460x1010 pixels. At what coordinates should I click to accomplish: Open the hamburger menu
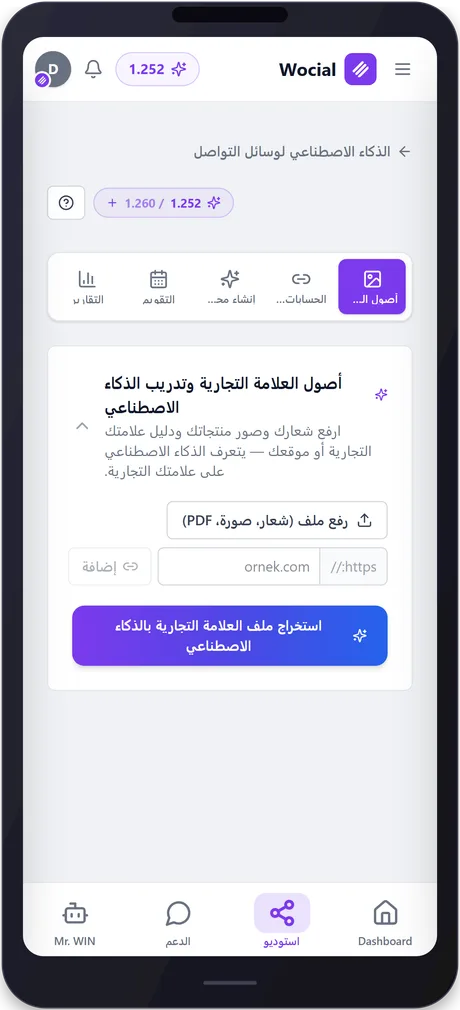403,69
